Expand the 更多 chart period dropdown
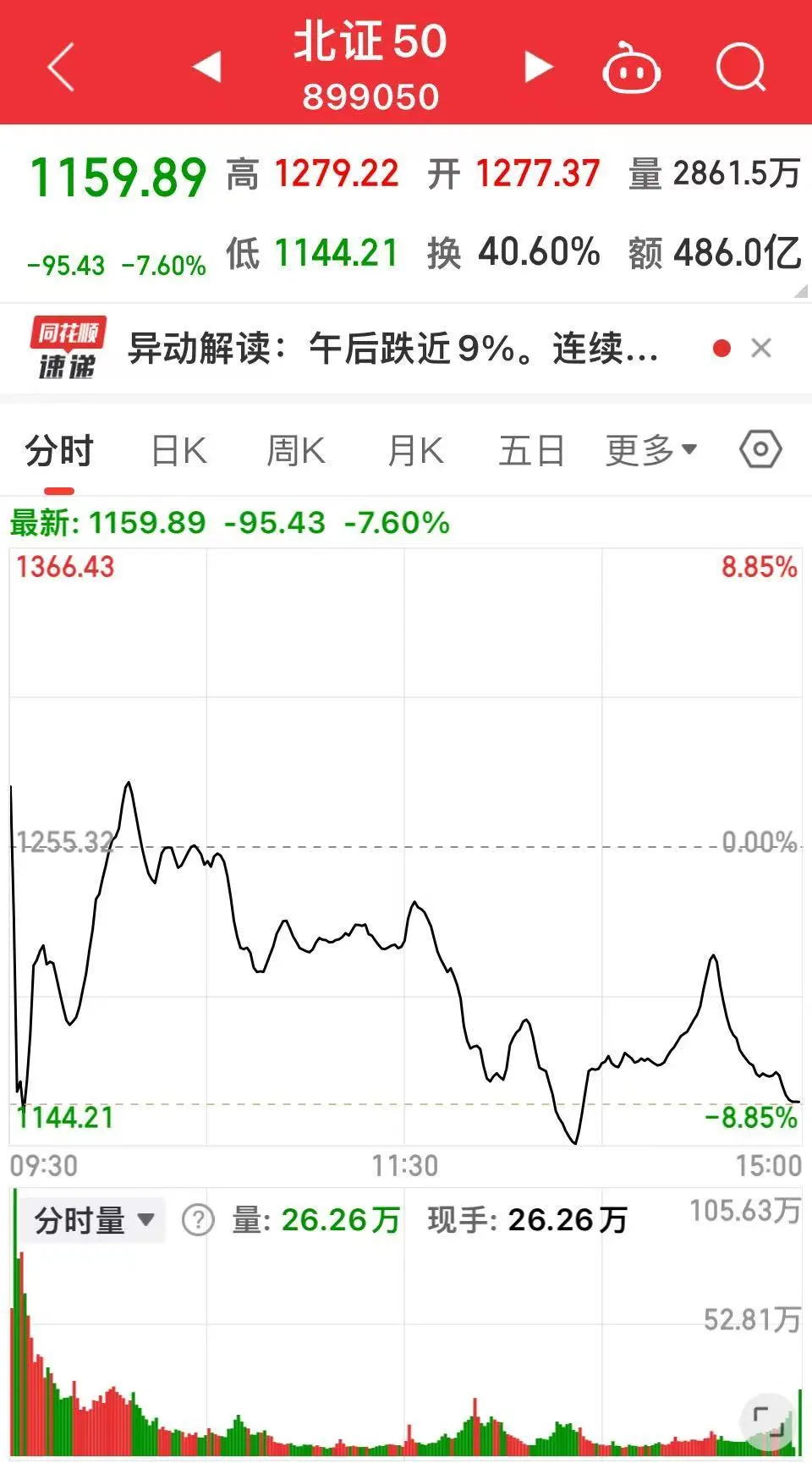 tap(651, 451)
